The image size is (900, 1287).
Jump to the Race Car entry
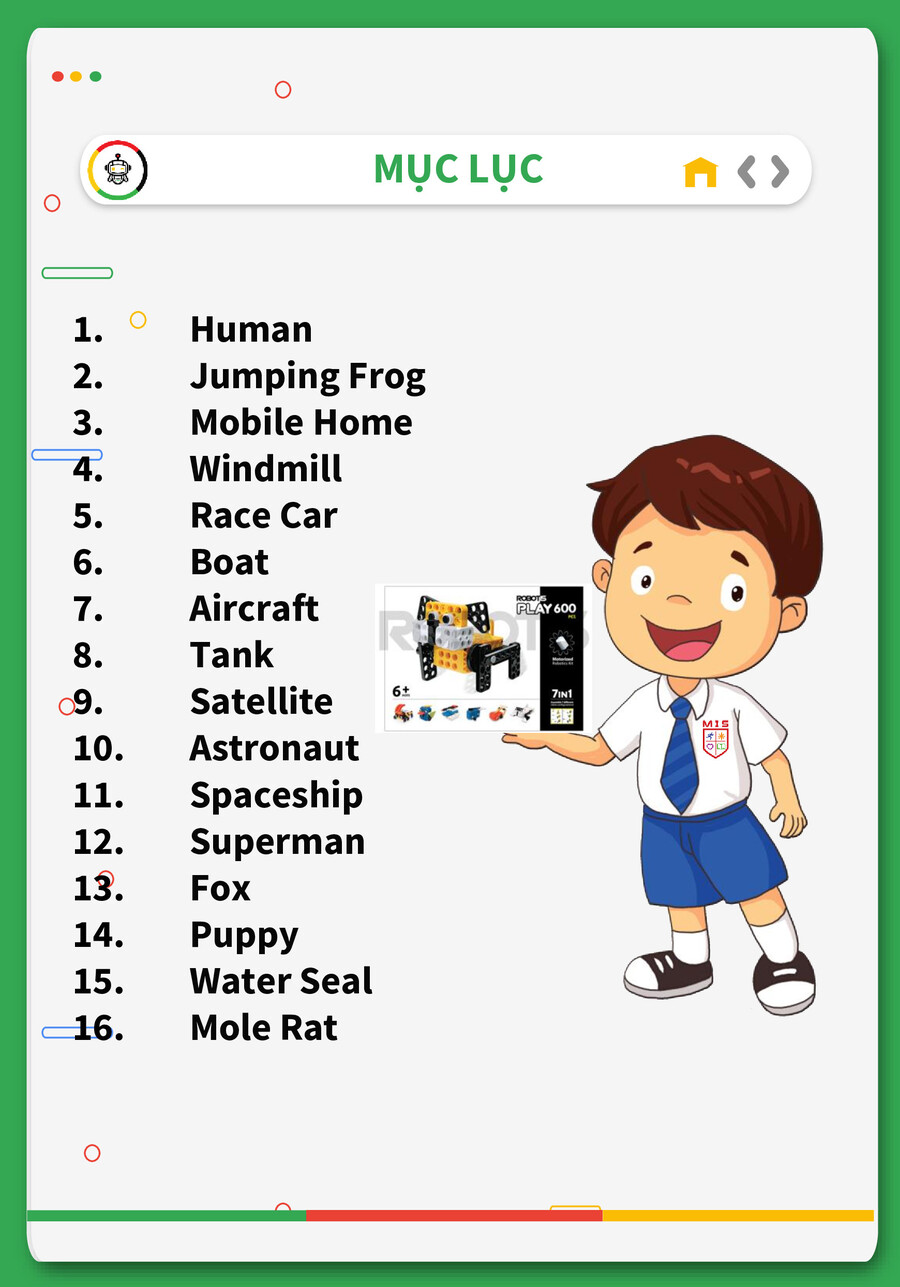click(x=264, y=515)
